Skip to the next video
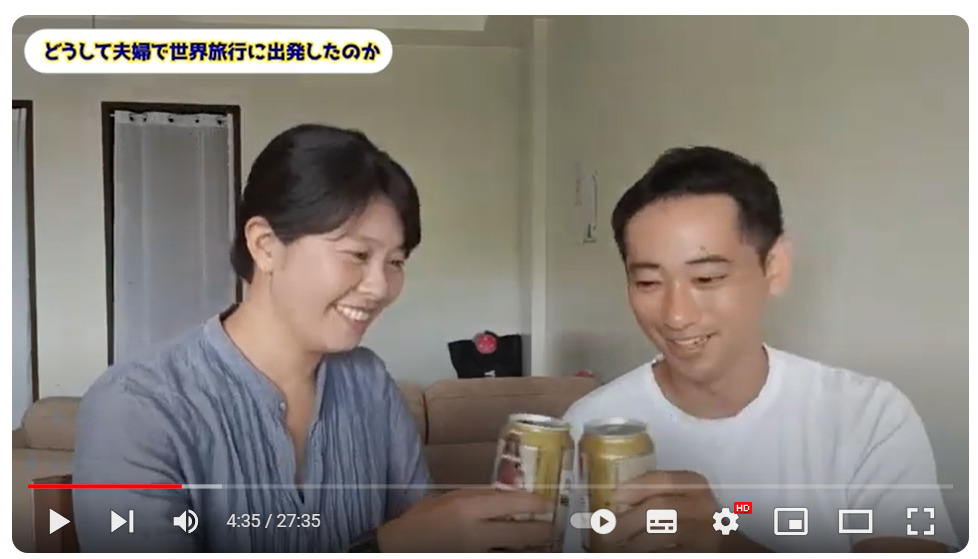This screenshot has width=978, height=559. coord(122,521)
